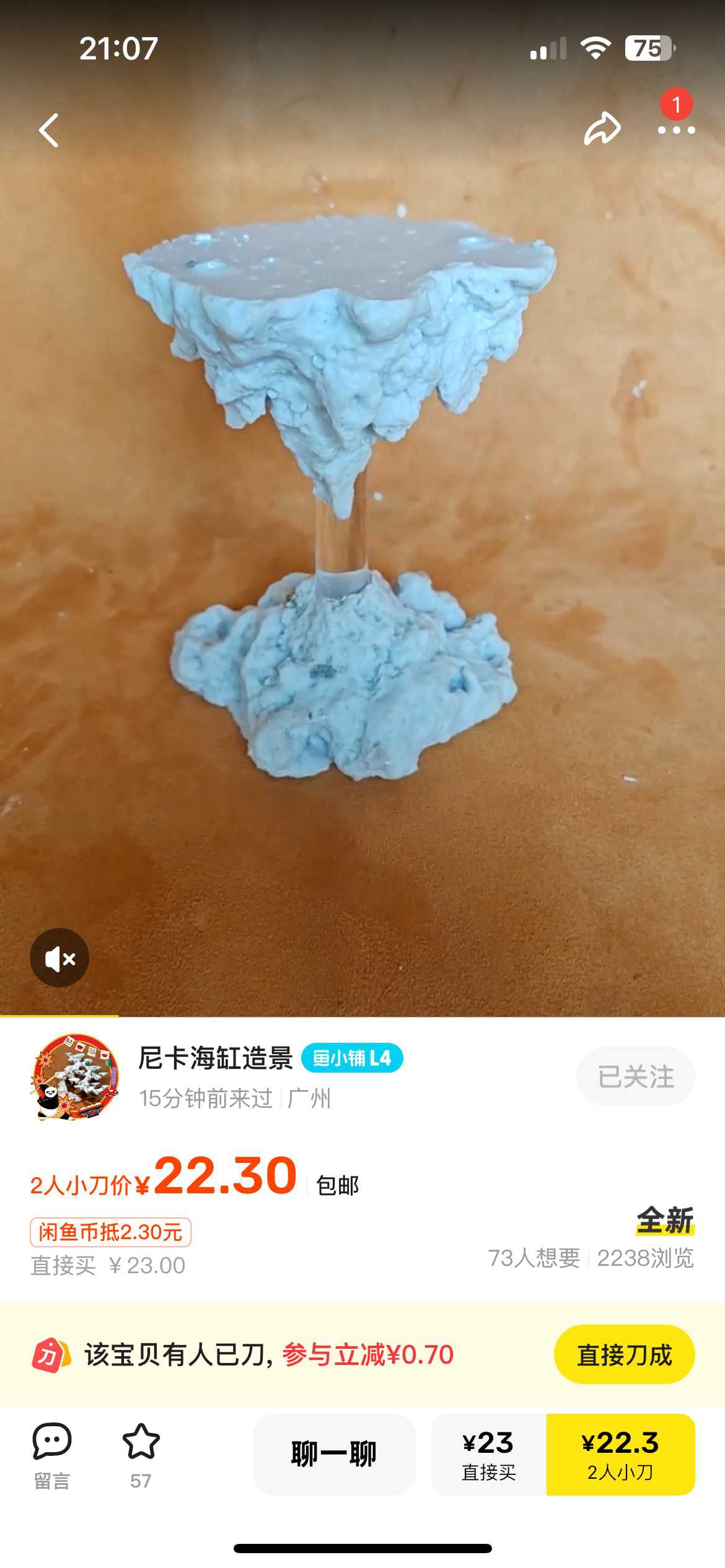Image resolution: width=725 pixels, height=1568 pixels.
Task: Open the 闲鱼币抵2.30元 coin discount tag
Action: [x=110, y=1232]
